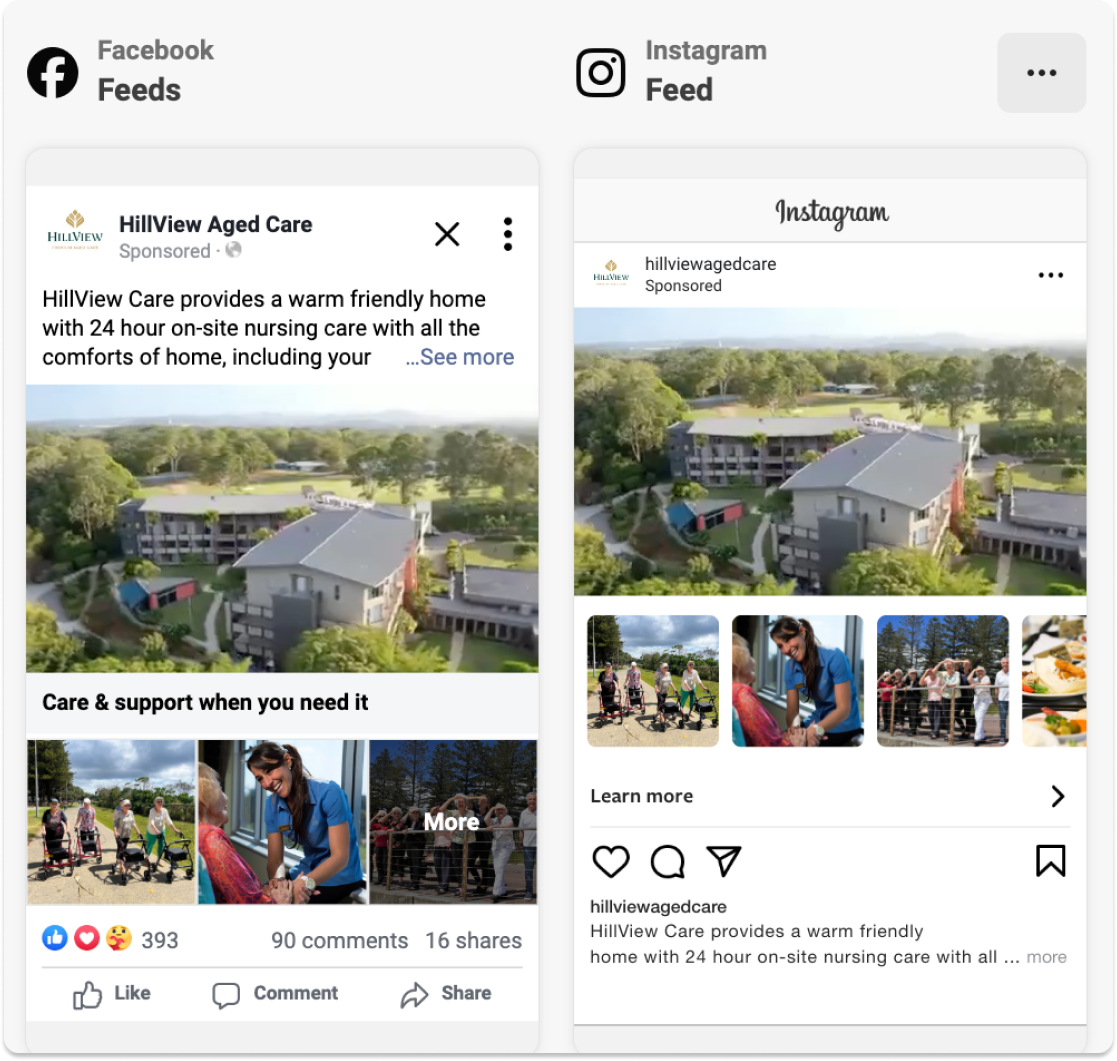View the Facebook thumbnail of walkers with rollators
Screen dimensions: 1117x1061
tap(111, 822)
